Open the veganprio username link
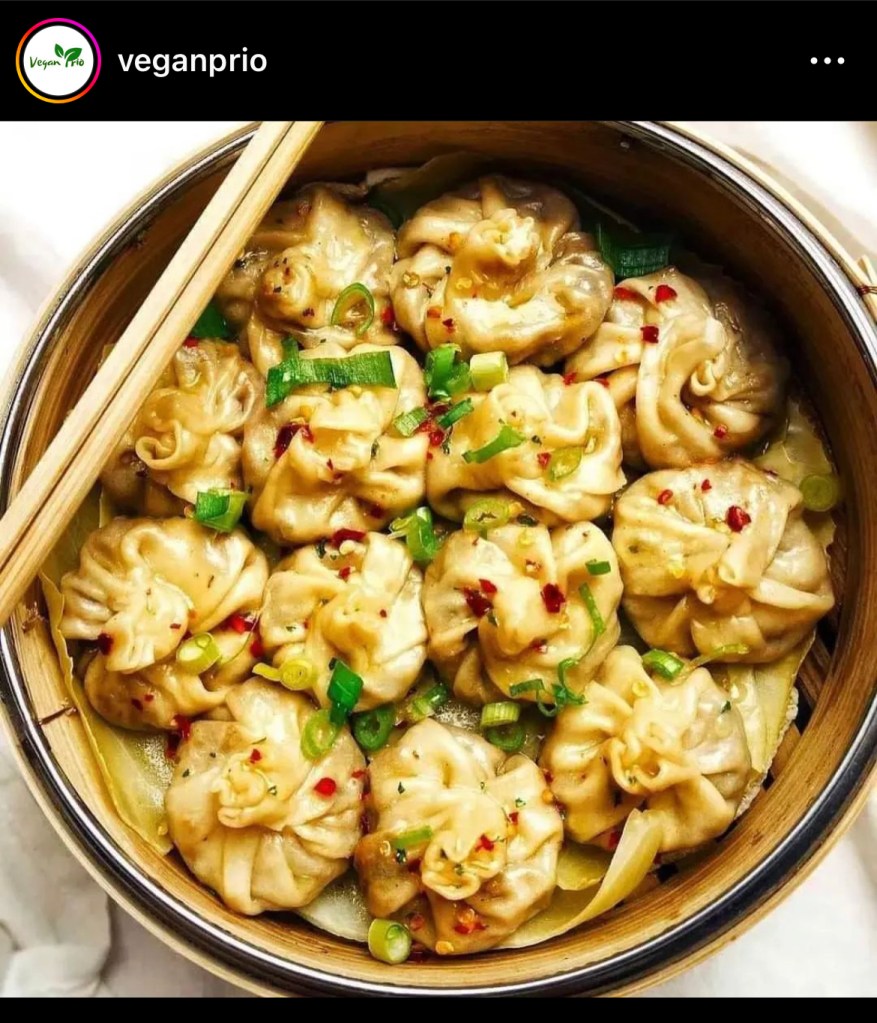Image resolution: width=877 pixels, height=1023 pixels. pos(192,62)
